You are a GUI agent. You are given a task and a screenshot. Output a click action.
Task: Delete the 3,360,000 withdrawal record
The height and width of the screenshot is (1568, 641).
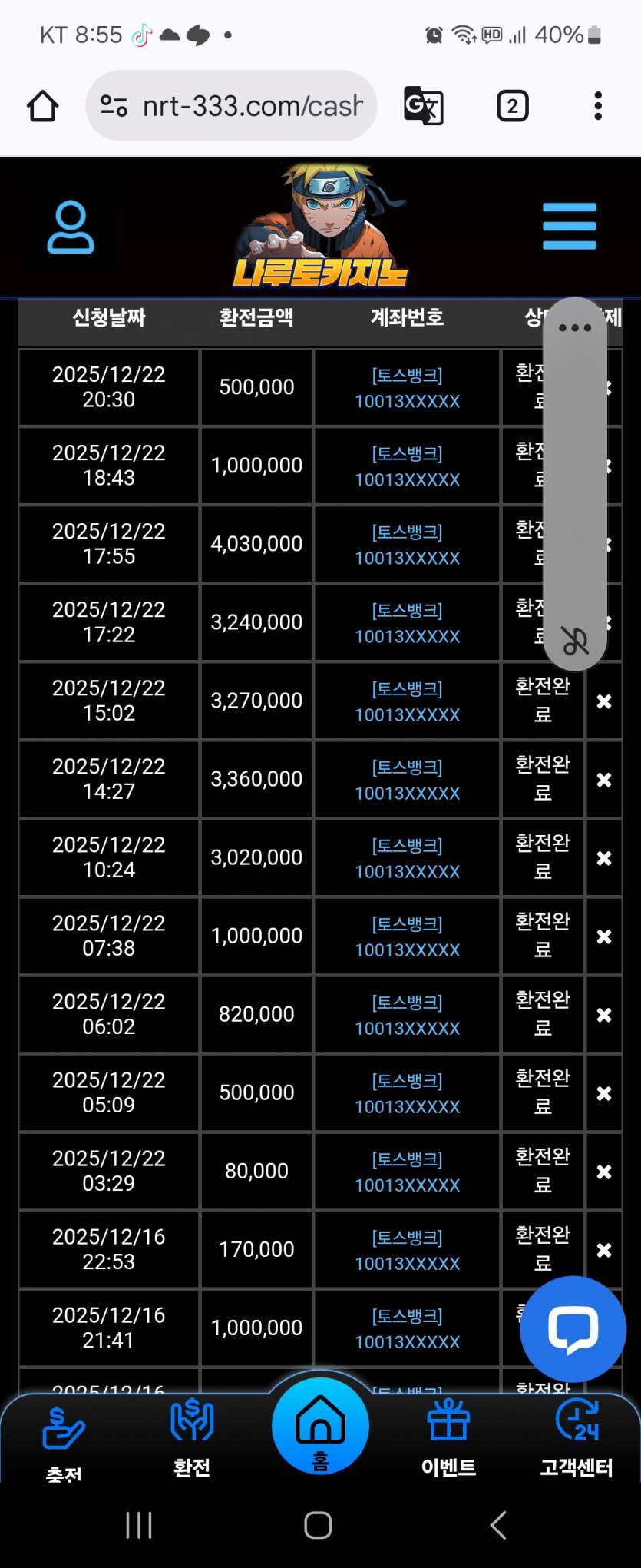(604, 780)
